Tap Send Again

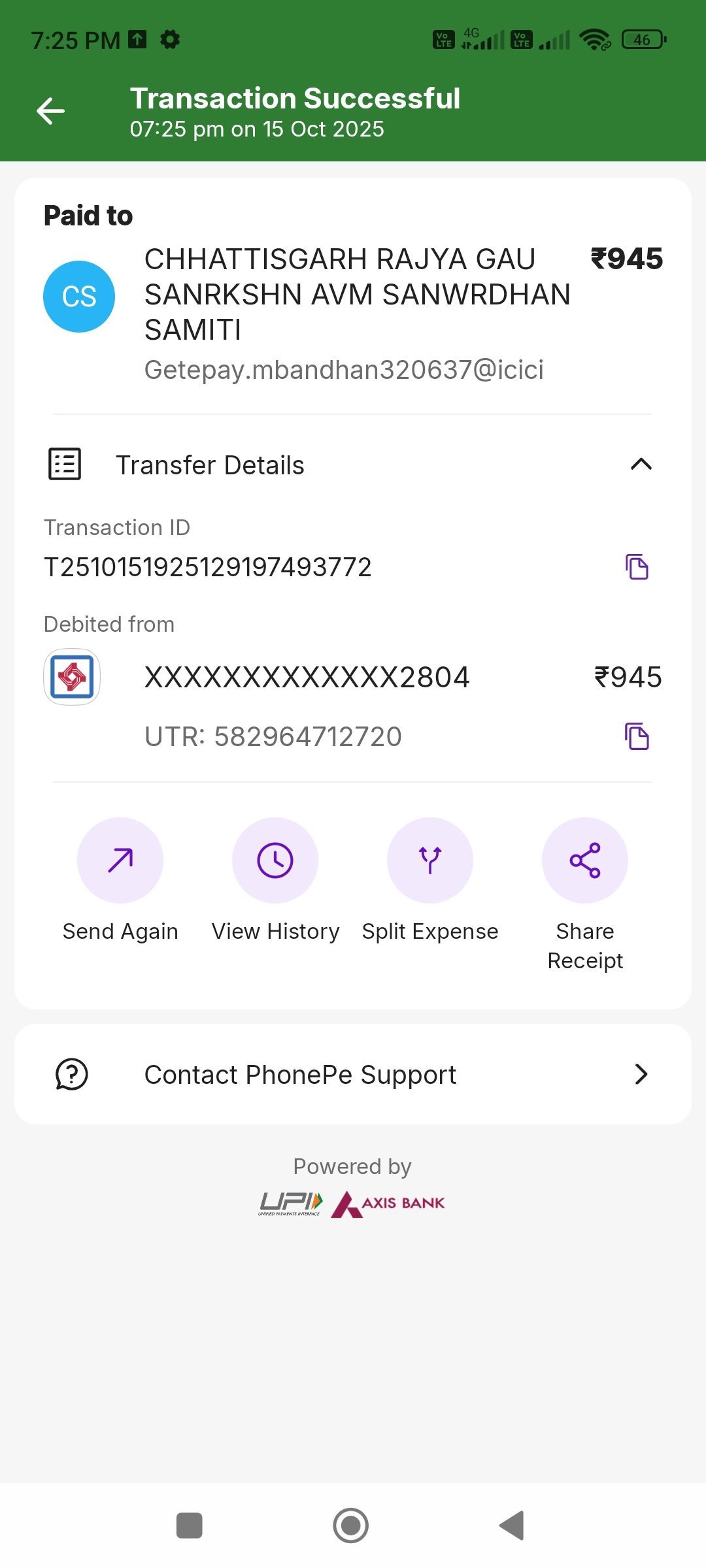(120, 860)
